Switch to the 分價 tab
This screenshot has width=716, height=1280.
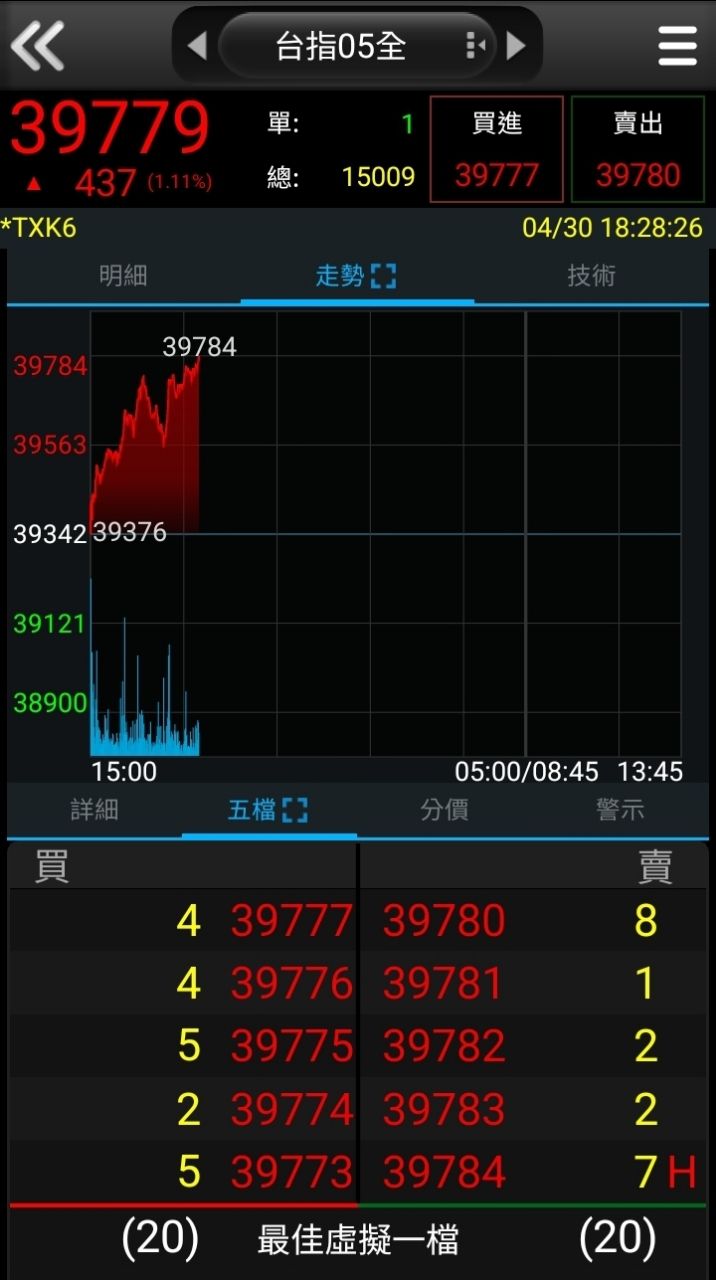[x=444, y=810]
